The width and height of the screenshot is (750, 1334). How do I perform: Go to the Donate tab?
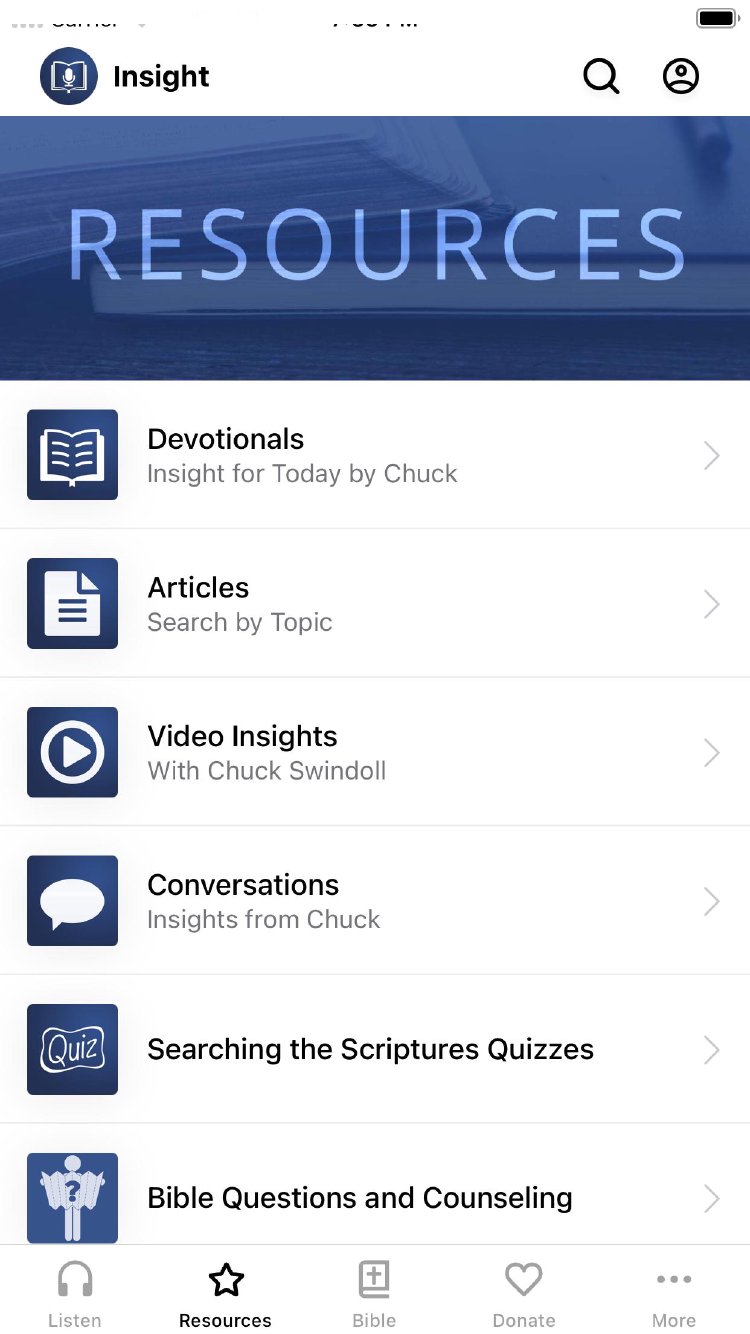pyautogui.click(x=524, y=1294)
